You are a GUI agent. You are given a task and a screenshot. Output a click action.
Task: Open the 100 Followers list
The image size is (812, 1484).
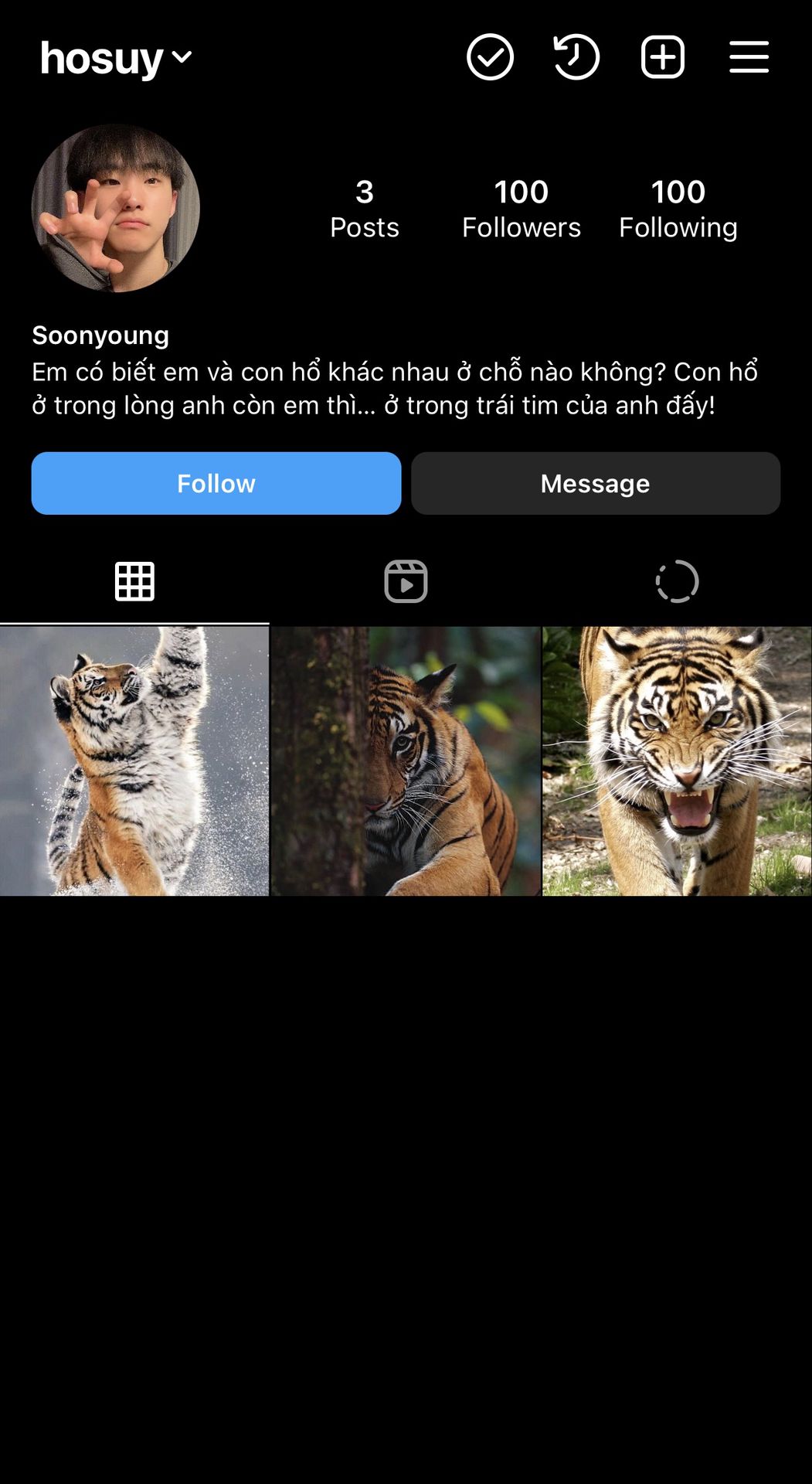522,209
